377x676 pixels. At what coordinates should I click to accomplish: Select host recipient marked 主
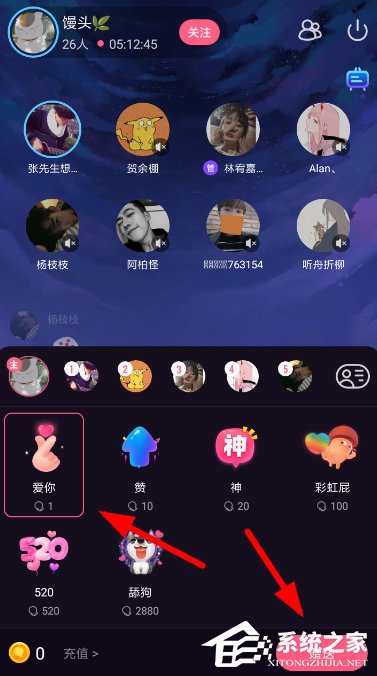click(x=29, y=376)
